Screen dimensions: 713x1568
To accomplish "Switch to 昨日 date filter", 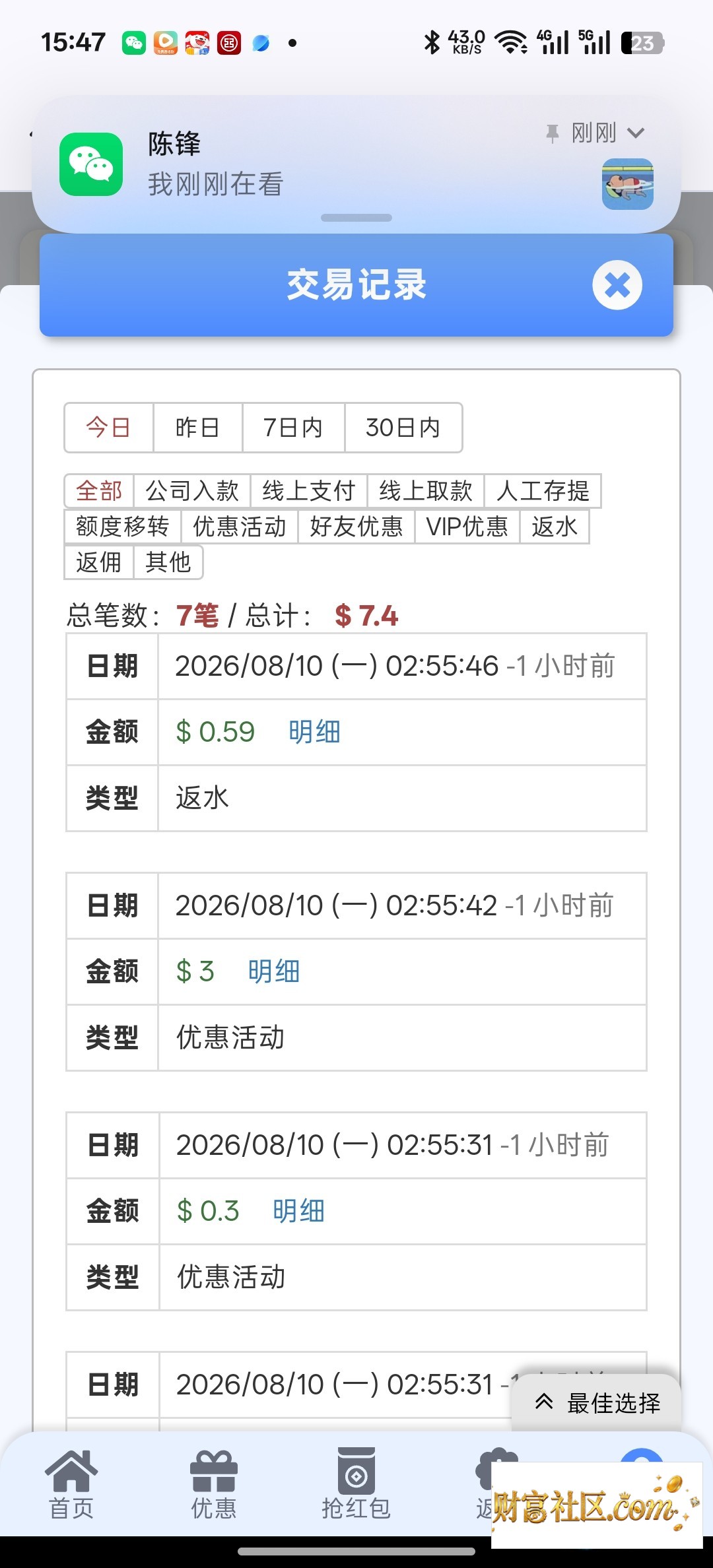I will coord(197,428).
